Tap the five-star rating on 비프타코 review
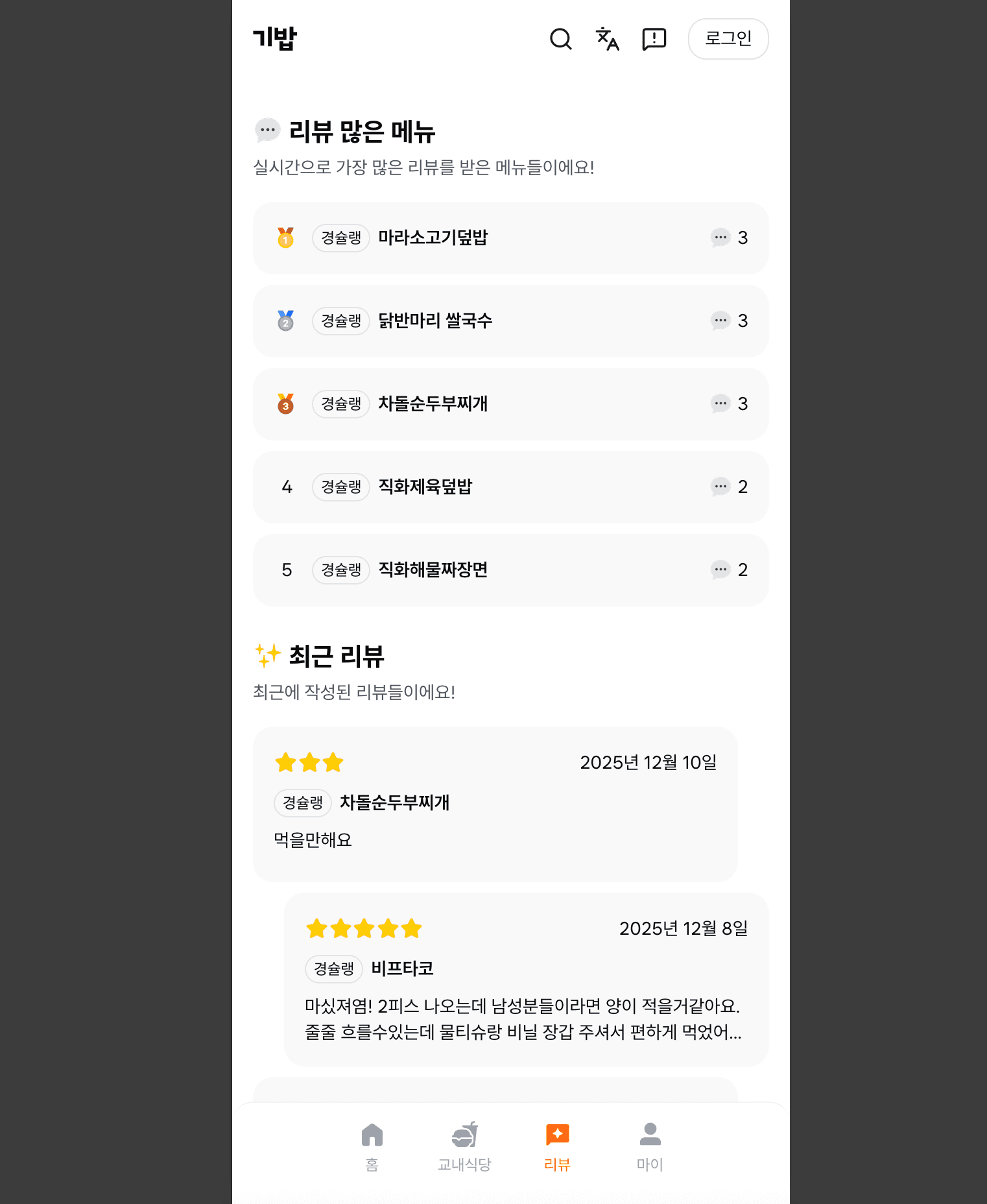The image size is (987, 1204). click(364, 928)
